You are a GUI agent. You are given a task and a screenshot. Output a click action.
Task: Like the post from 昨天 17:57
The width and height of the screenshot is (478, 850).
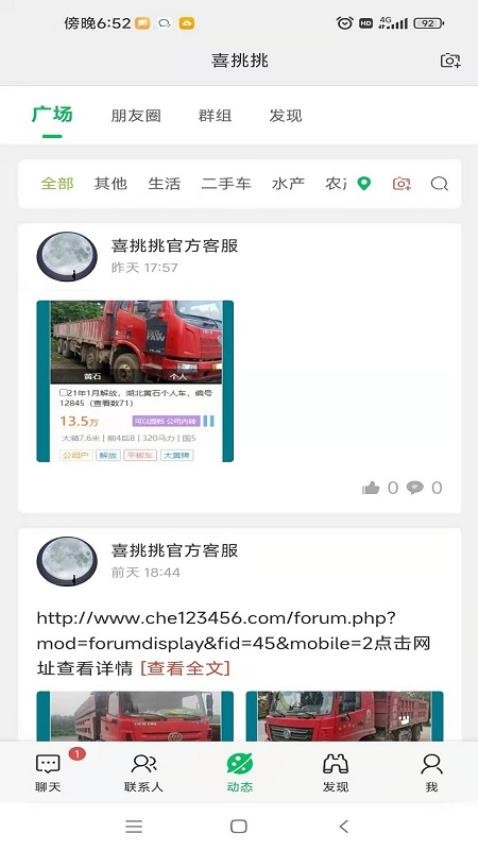(371, 488)
